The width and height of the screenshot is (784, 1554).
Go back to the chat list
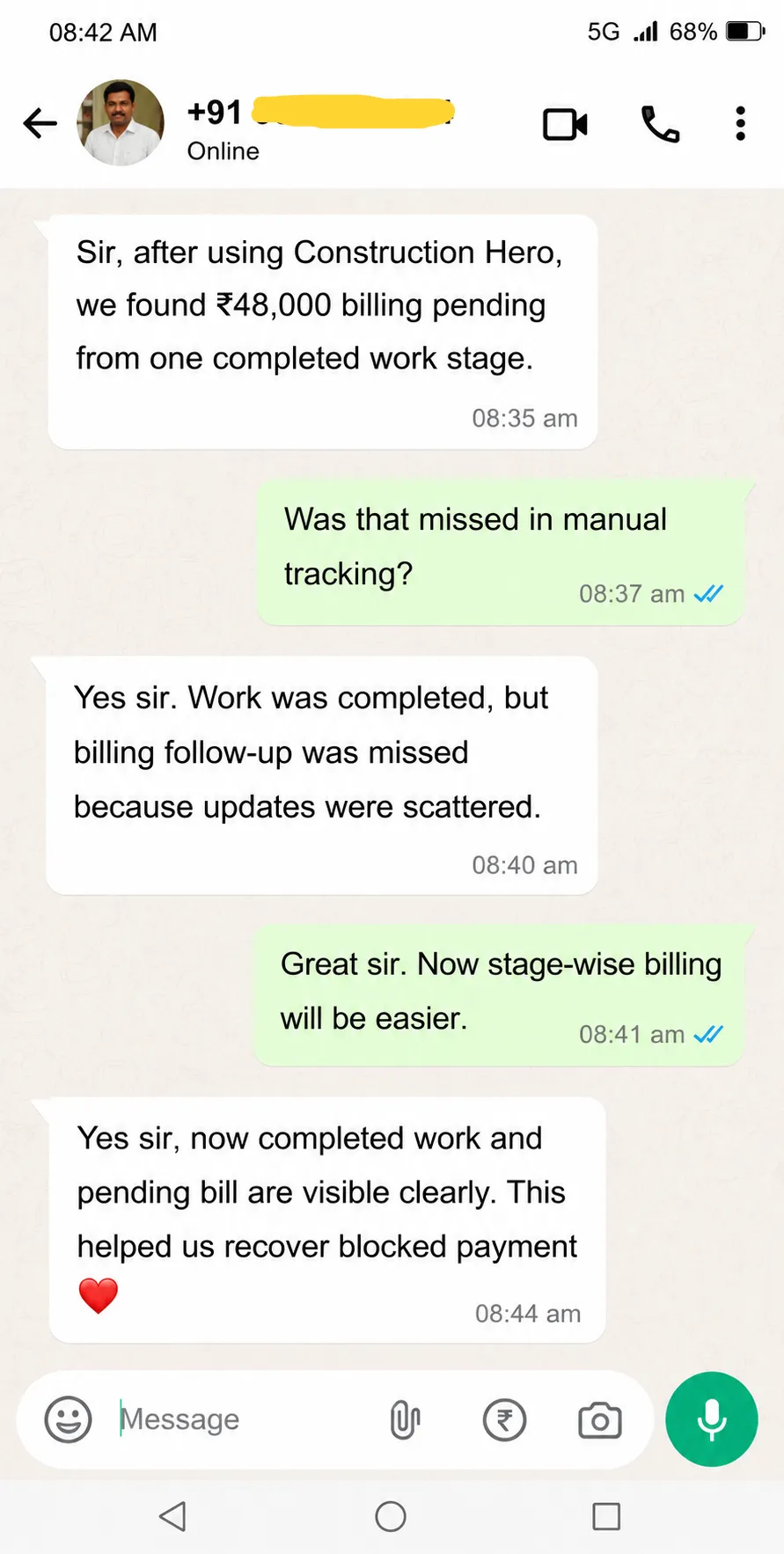click(x=40, y=123)
